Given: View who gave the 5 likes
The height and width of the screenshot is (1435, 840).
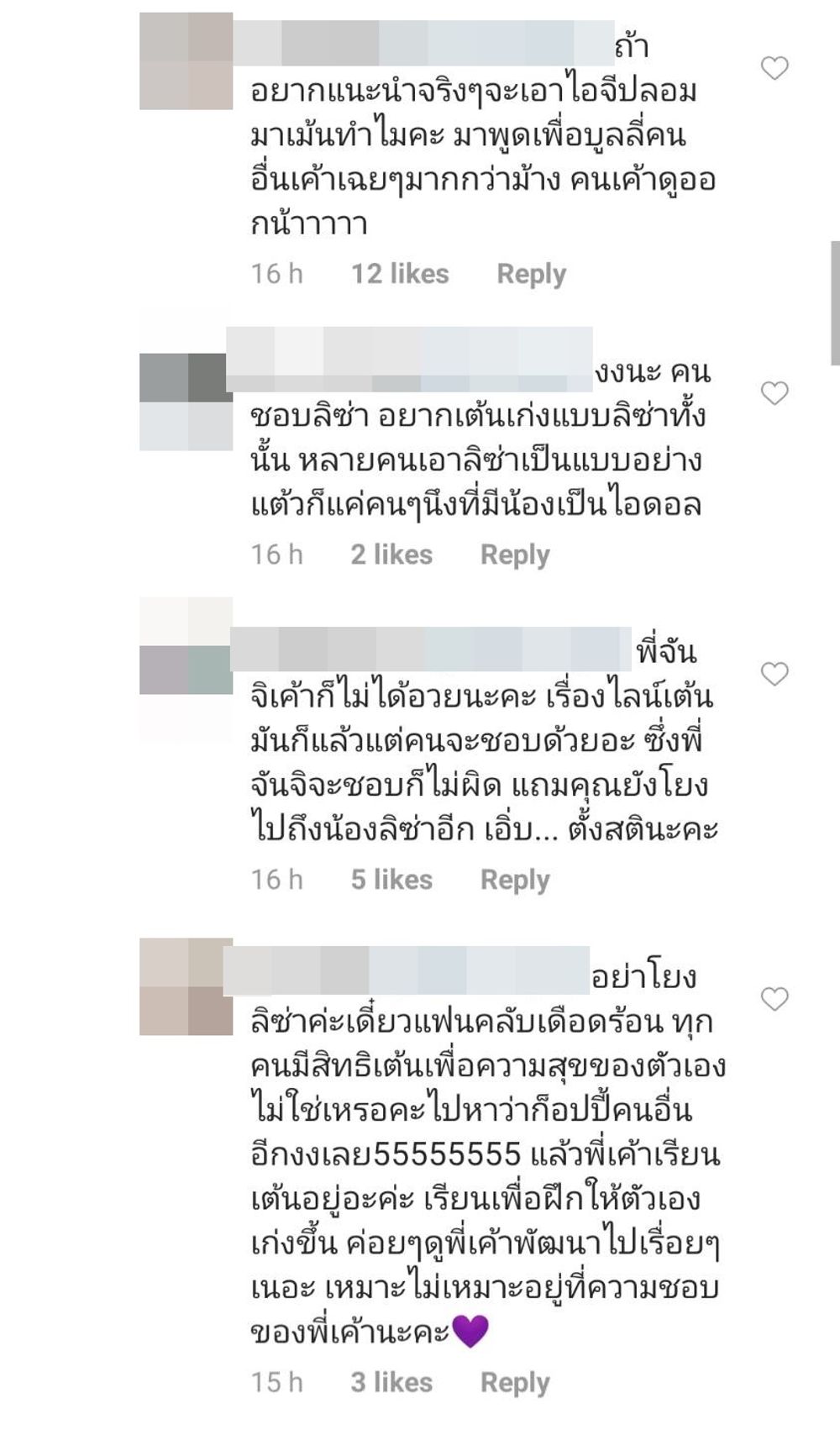Looking at the screenshot, I should pos(391,880).
